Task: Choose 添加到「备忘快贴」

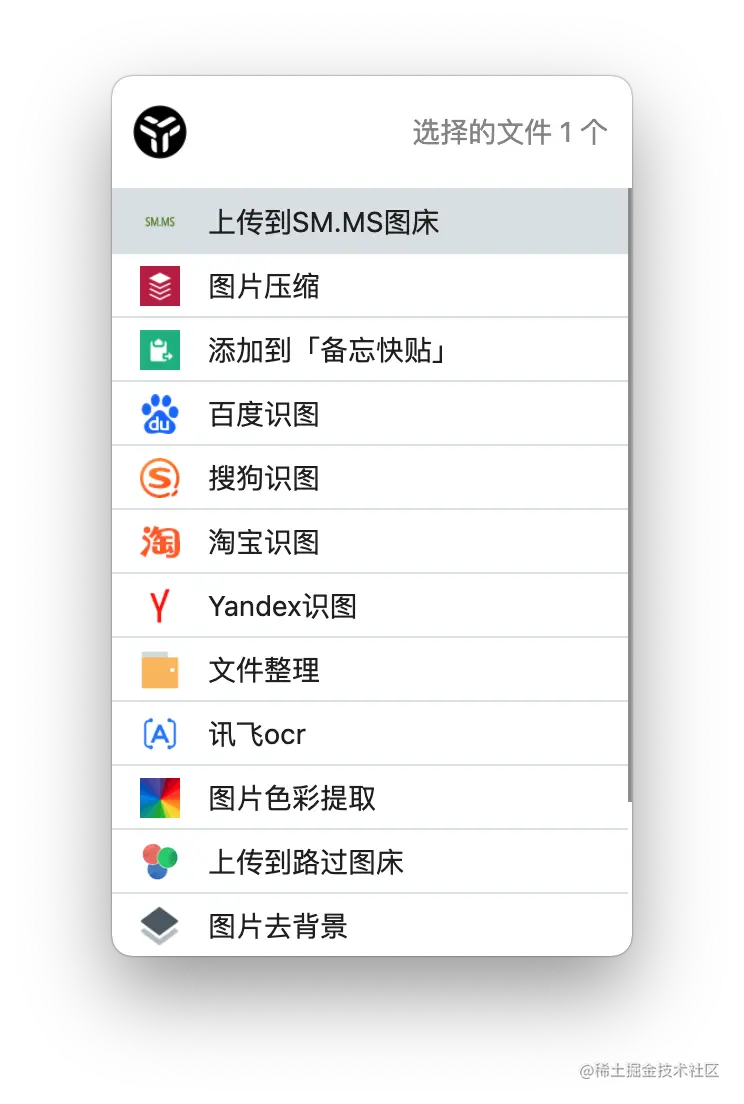Action: [326, 350]
